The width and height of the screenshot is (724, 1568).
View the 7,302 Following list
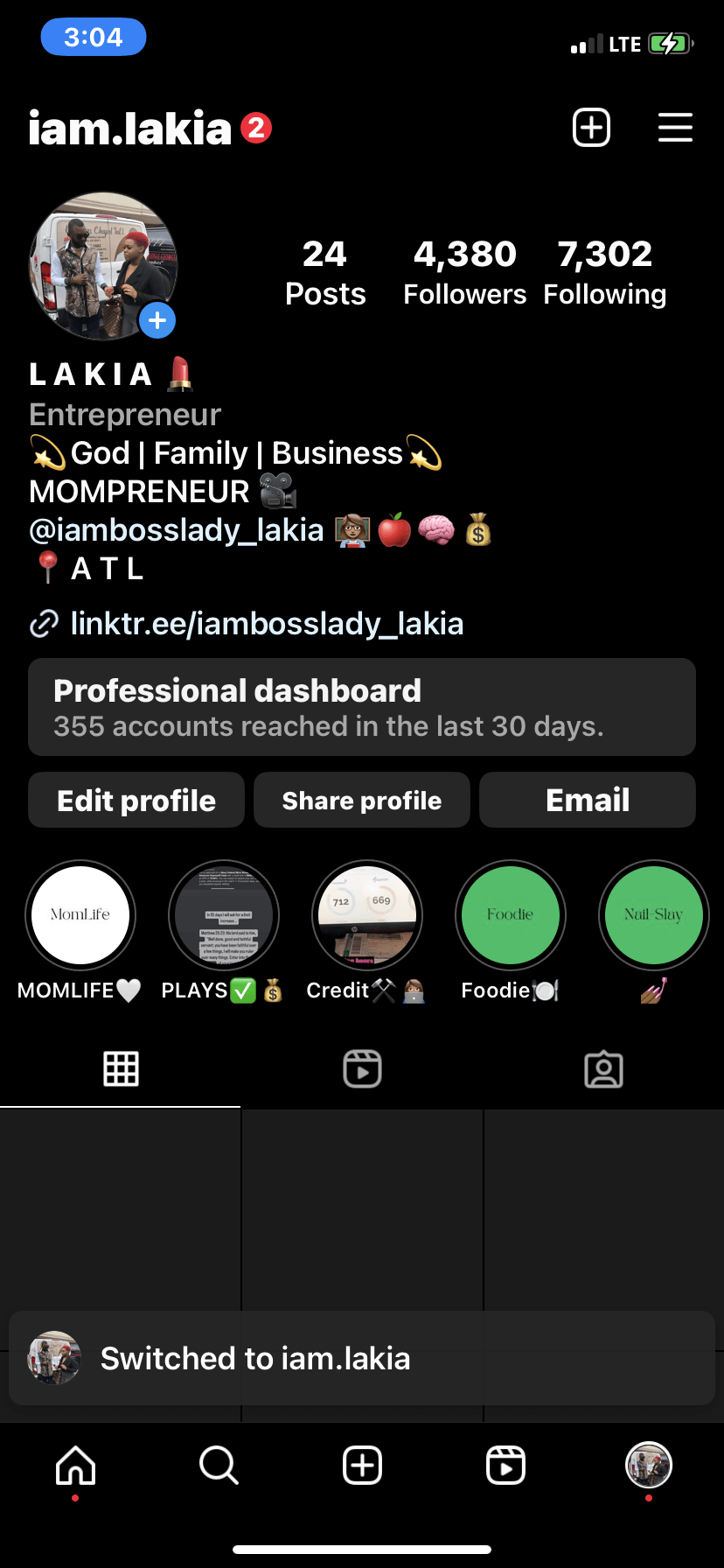(604, 273)
